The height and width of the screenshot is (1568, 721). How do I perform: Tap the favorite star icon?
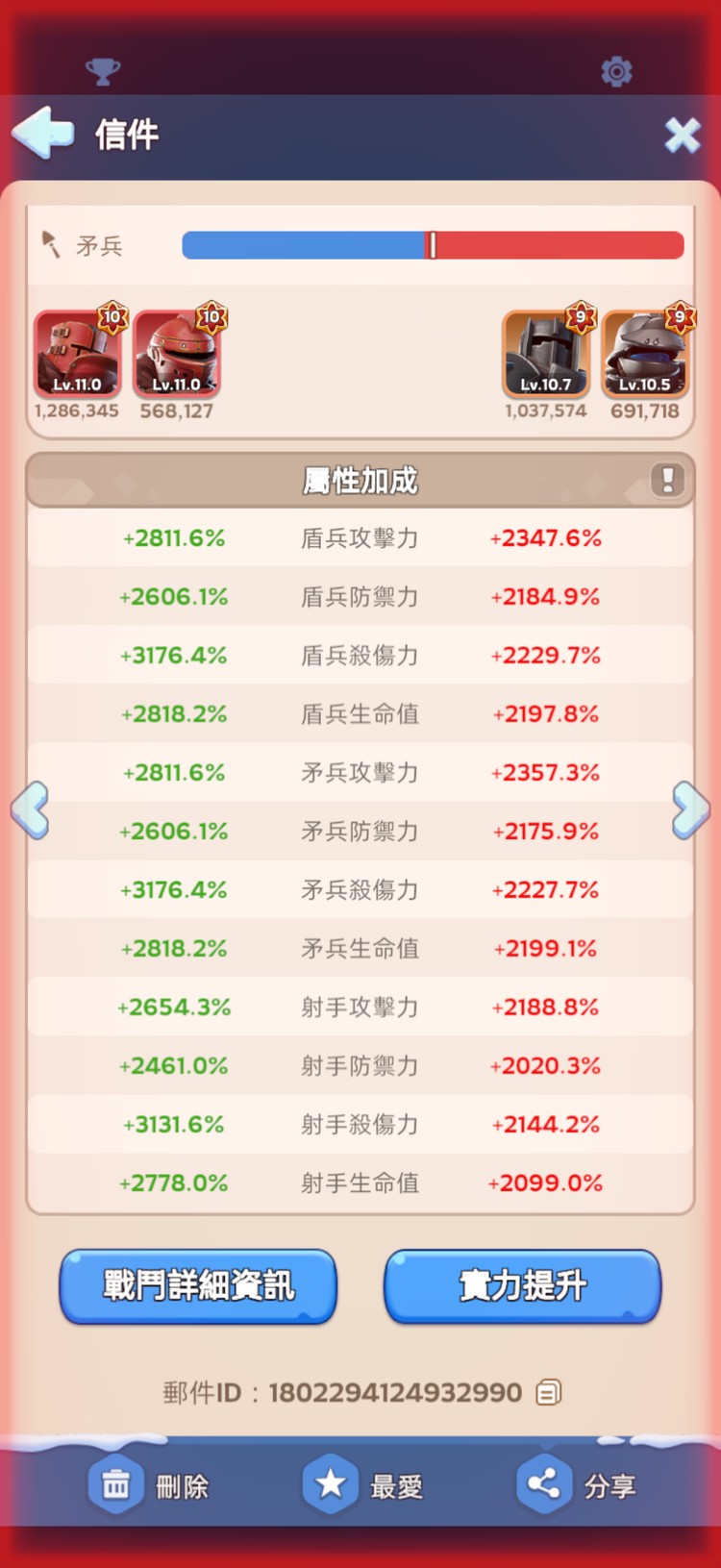tap(331, 1484)
